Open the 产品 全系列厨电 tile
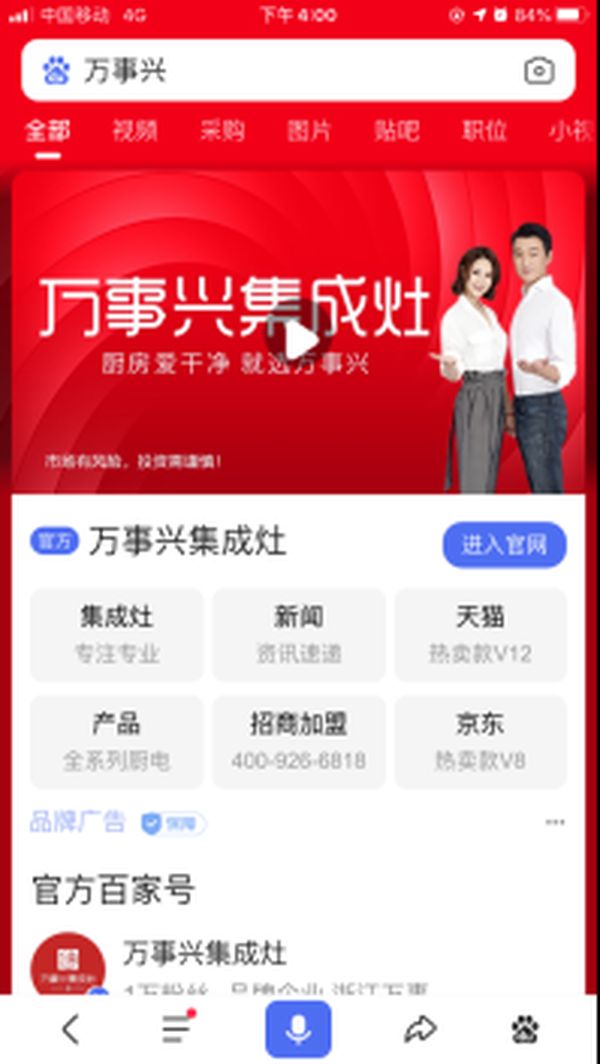 [117, 741]
